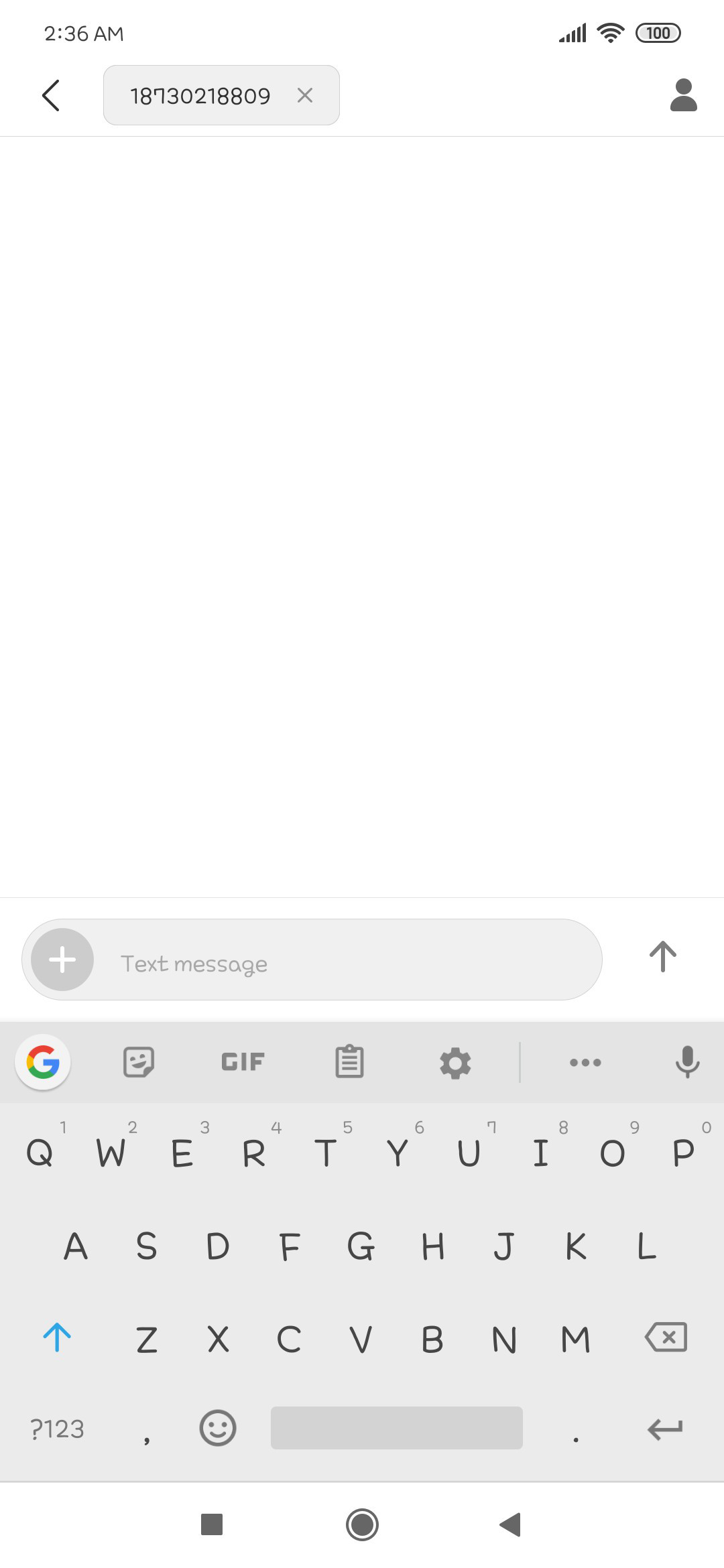Tap the plus button to add attachment
This screenshot has width=724, height=1568.
pyautogui.click(x=62, y=960)
